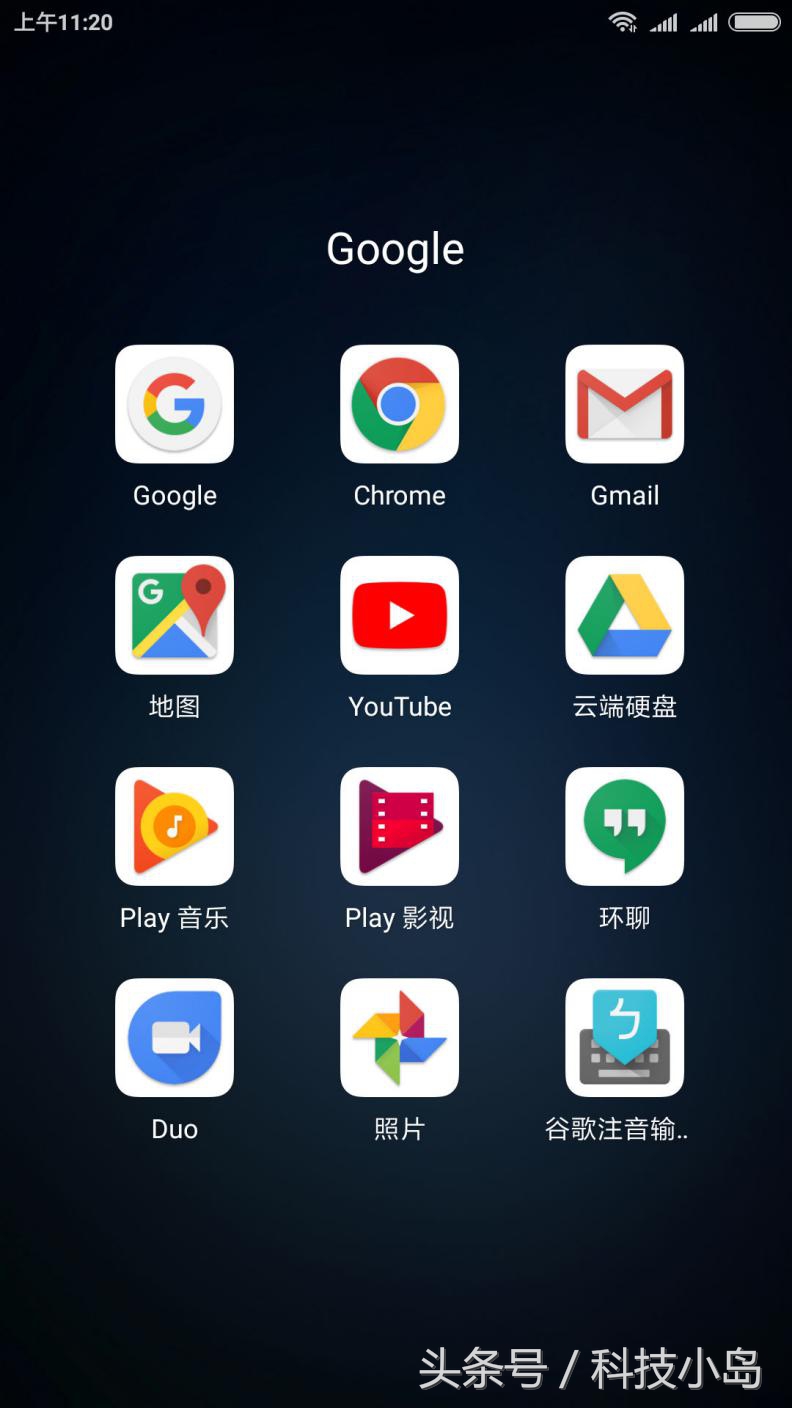
Task: Open Play 影视 app
Action: point(399,826)
